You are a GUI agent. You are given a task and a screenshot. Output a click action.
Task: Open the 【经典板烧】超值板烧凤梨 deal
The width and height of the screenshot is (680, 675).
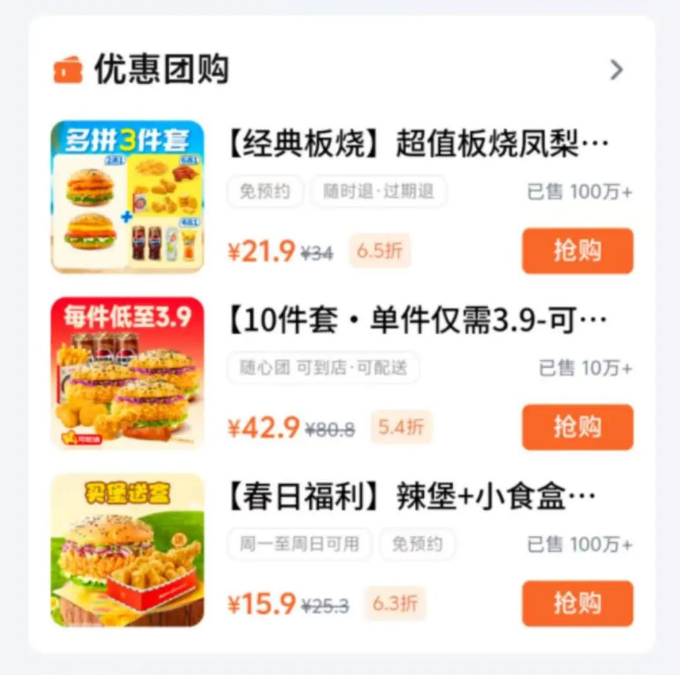417,142
